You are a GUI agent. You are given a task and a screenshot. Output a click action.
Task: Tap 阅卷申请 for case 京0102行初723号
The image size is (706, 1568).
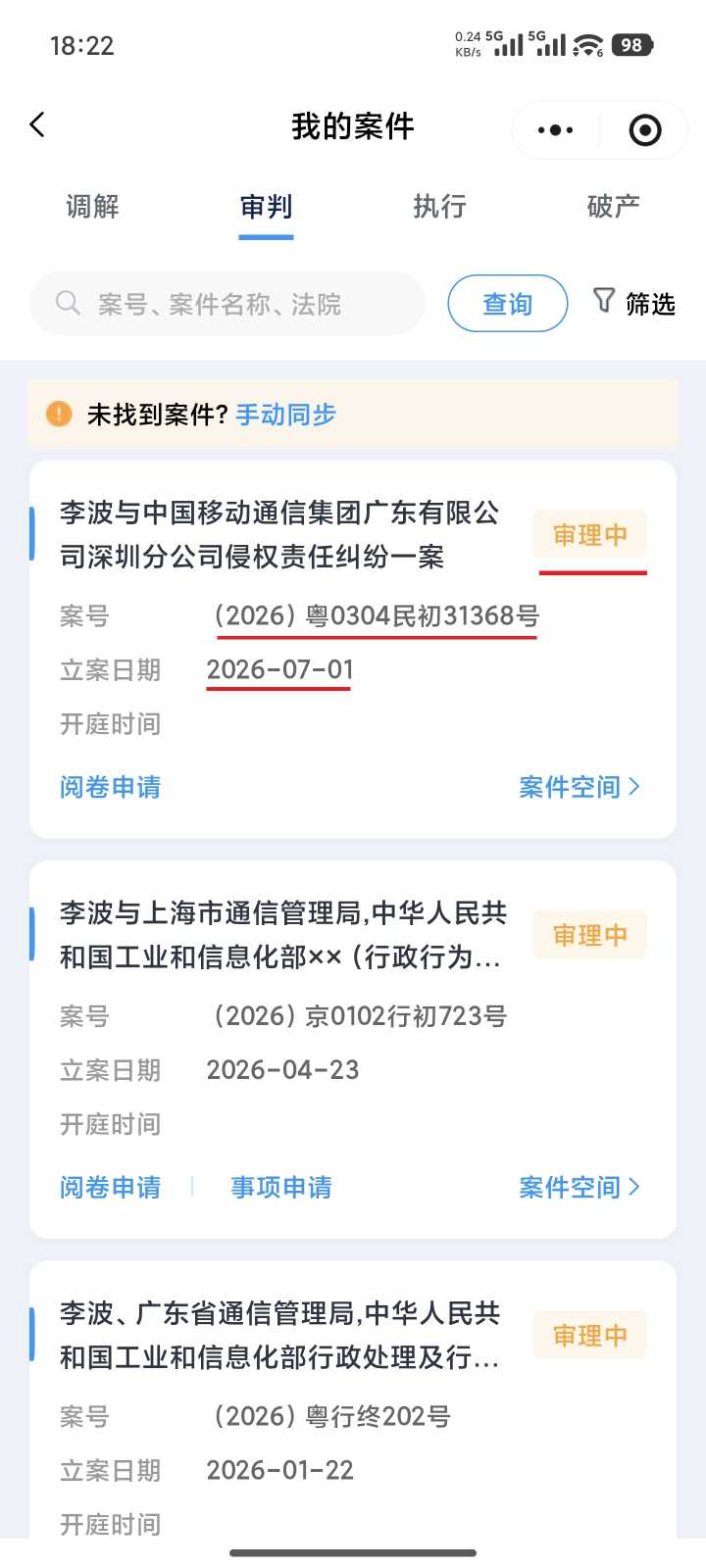[x=110, y=1187]
